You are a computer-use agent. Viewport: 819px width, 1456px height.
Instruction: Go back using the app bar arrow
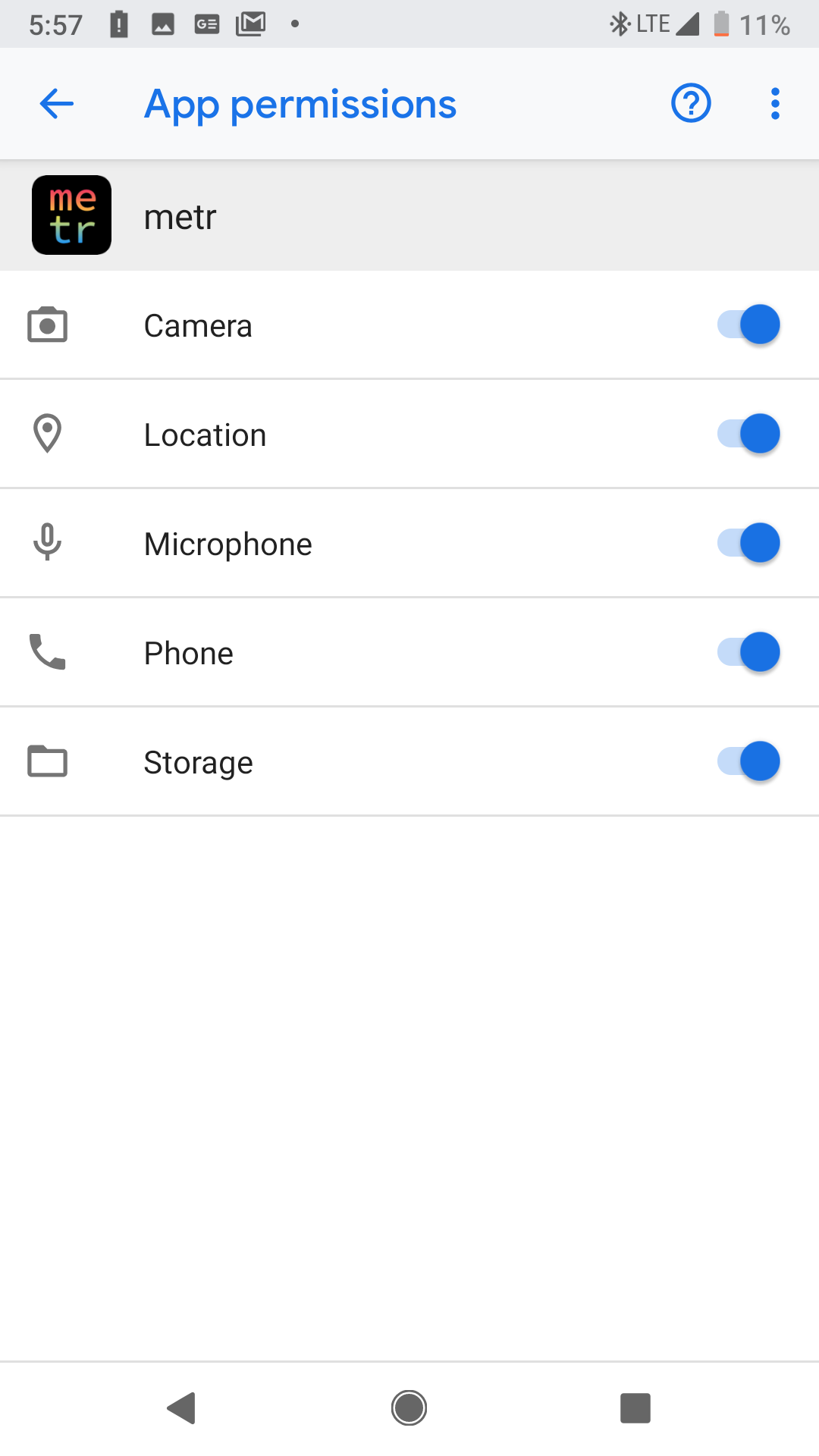coord(56,104)
